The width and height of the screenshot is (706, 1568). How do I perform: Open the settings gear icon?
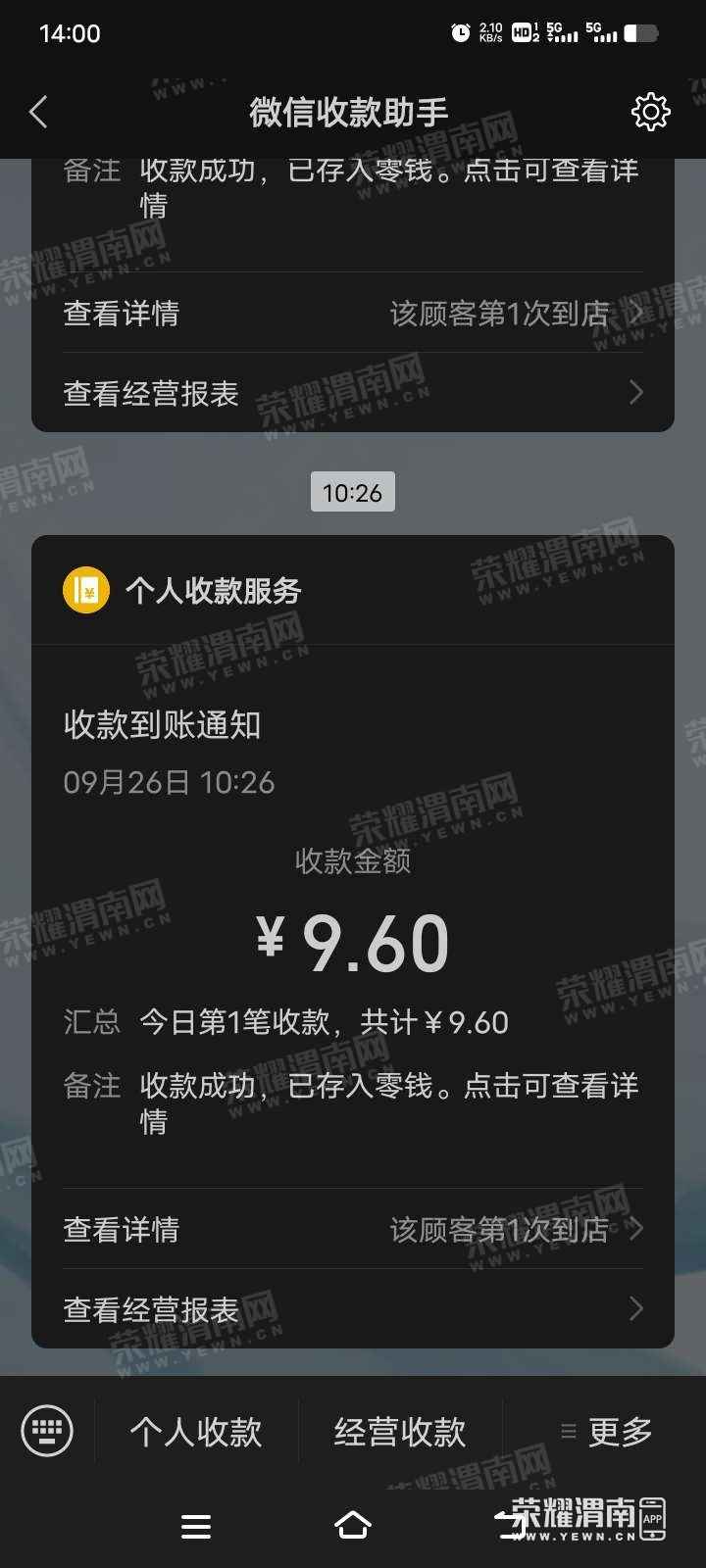(650, 112)
